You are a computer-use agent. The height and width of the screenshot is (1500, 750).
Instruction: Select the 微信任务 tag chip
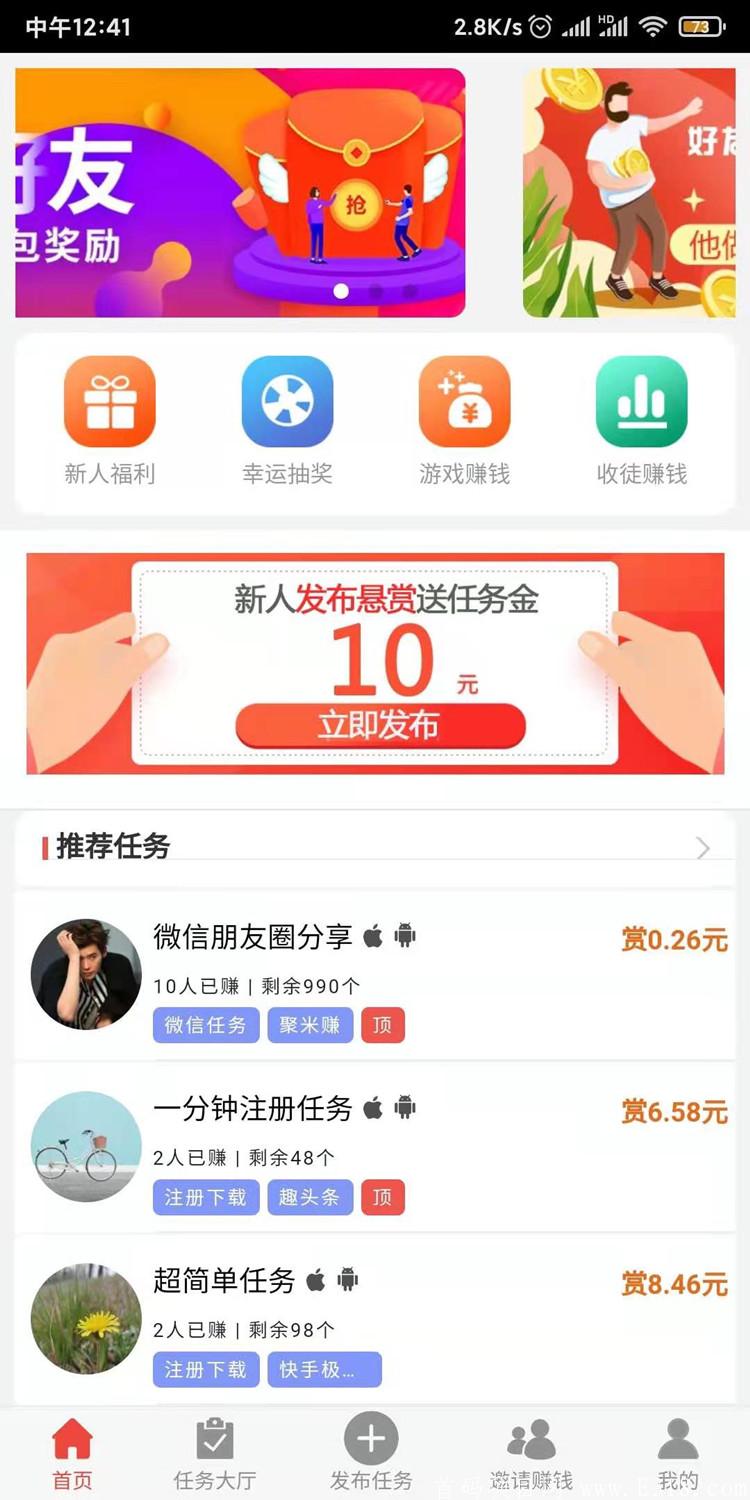point(206,1025)
